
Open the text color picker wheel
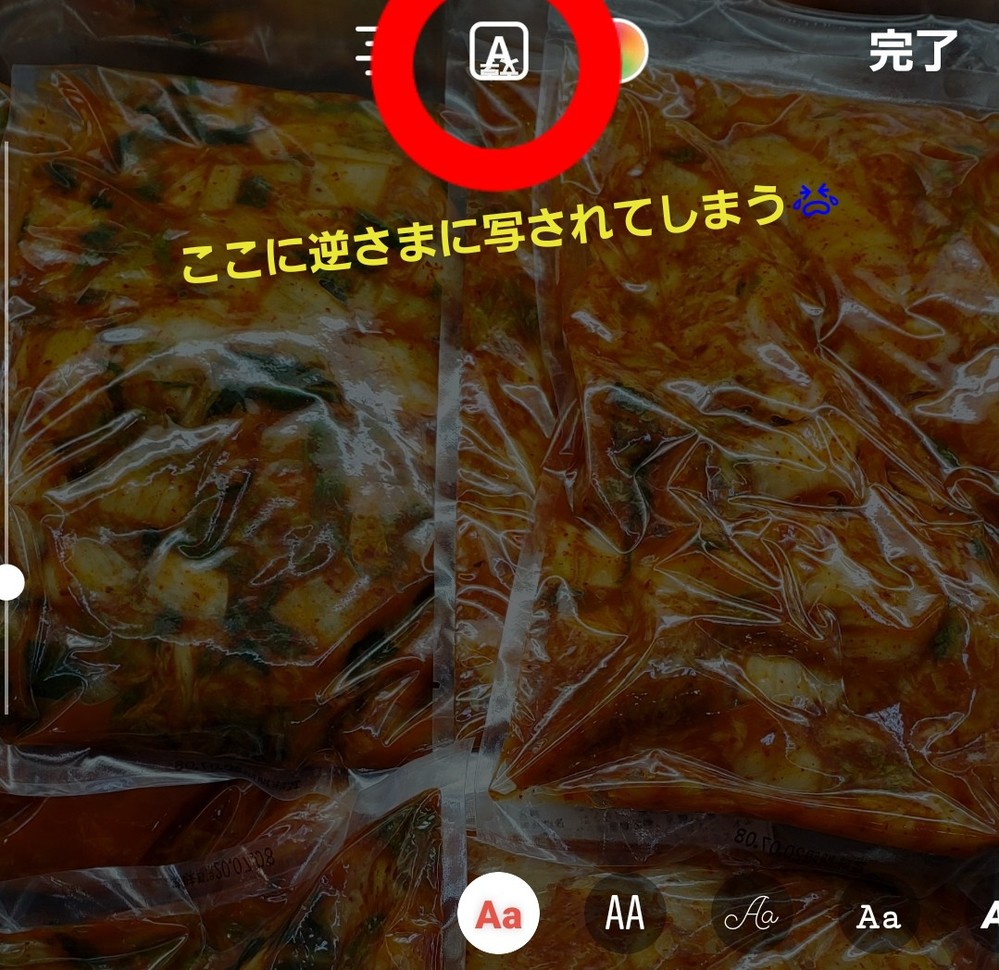(x=632, y=50)
